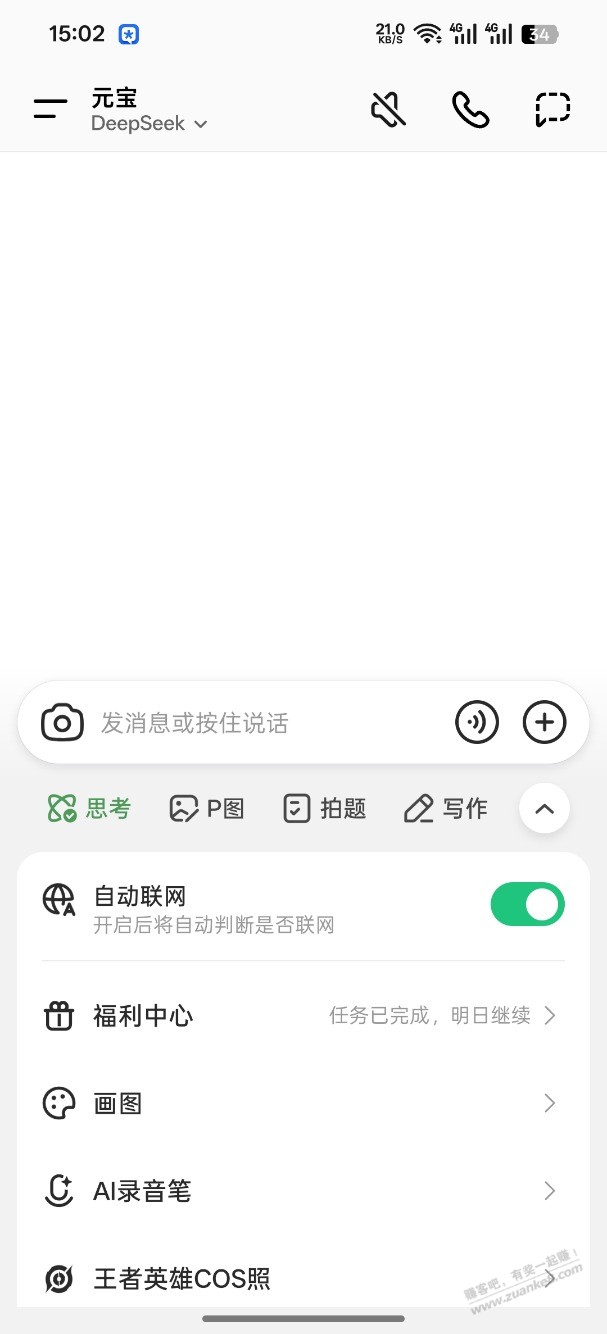This screenshot has width=607, height=1334.
Task: Start a new chat via dashed bubble icon
Action: click(552, 109)
